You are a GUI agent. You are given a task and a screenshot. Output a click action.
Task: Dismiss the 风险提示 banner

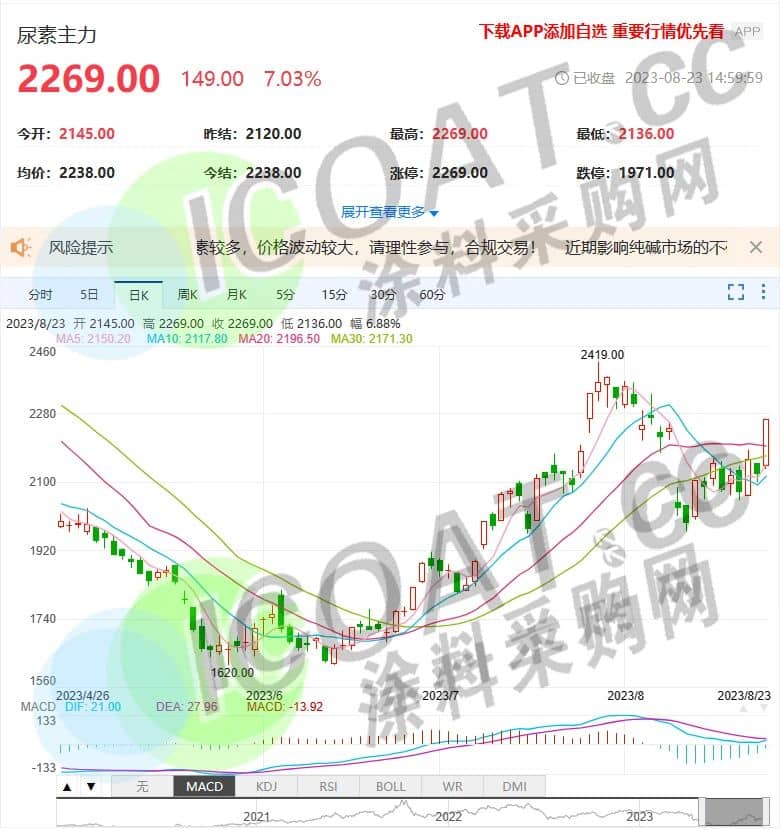pyautogui.click(x=756, y=247)
